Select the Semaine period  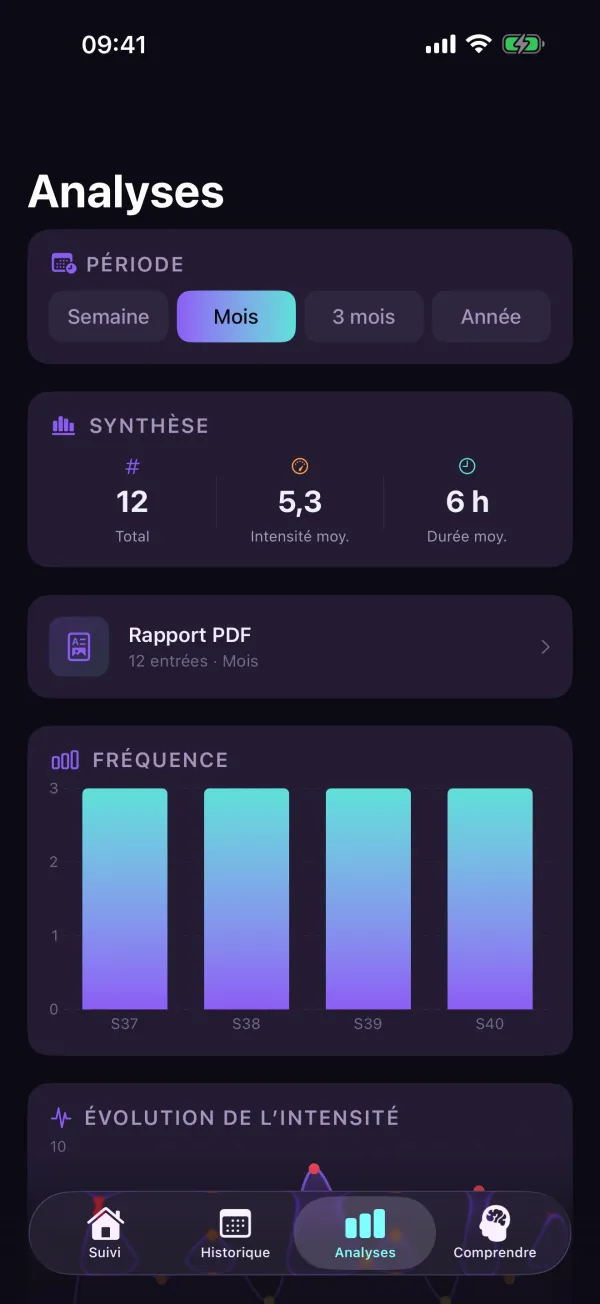(x=108, y=317)
